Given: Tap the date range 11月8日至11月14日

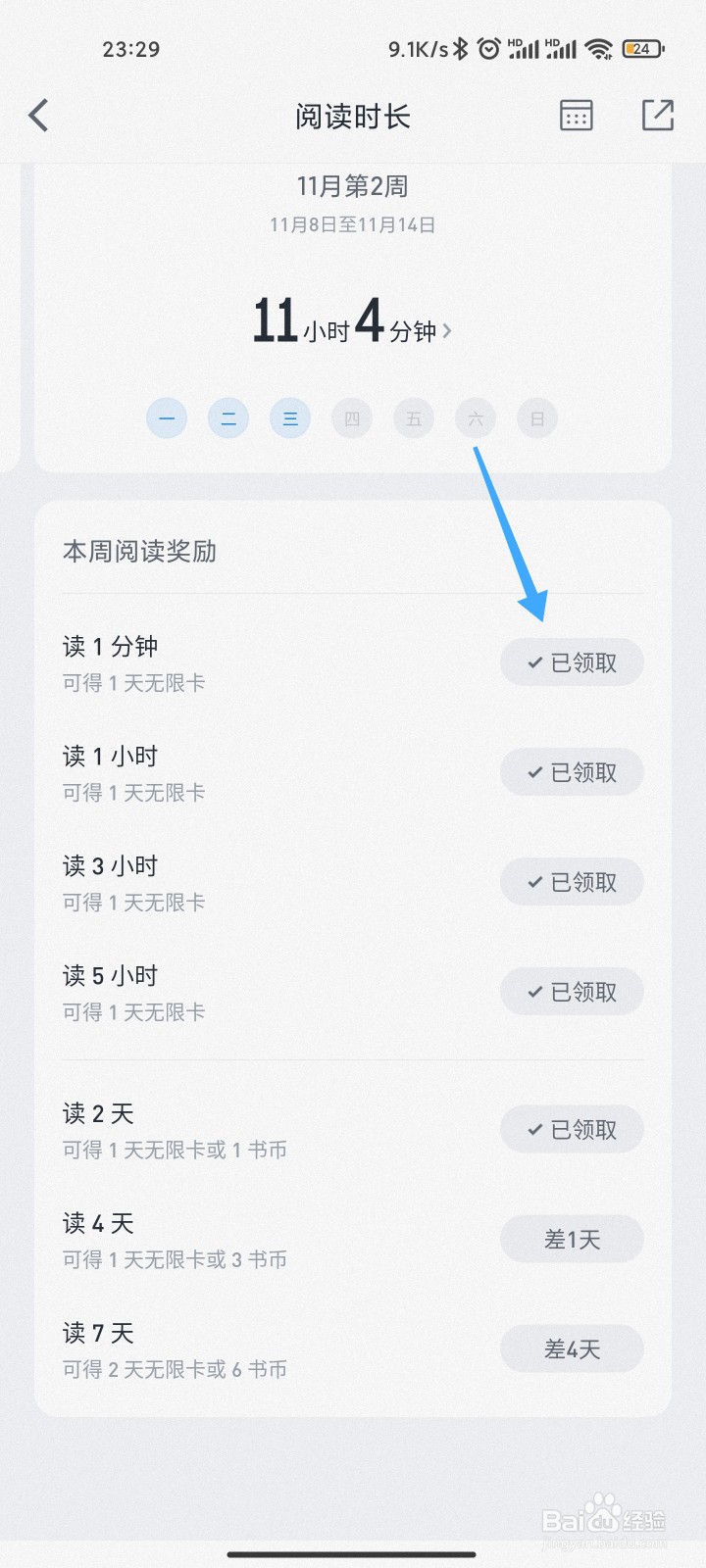Looking at the screenshot, I should [x=353, y=225].
